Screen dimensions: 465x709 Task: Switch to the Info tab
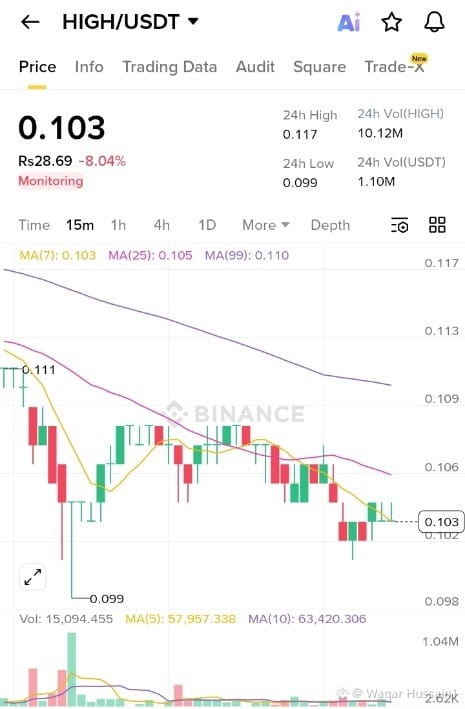coord(89,67)
